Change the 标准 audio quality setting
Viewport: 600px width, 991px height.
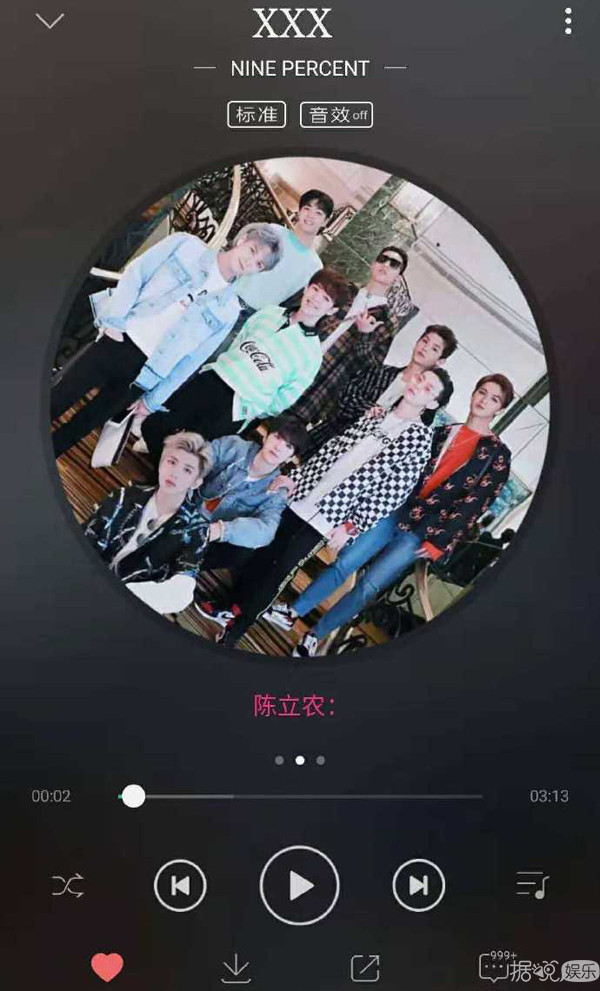pos(256,114)
